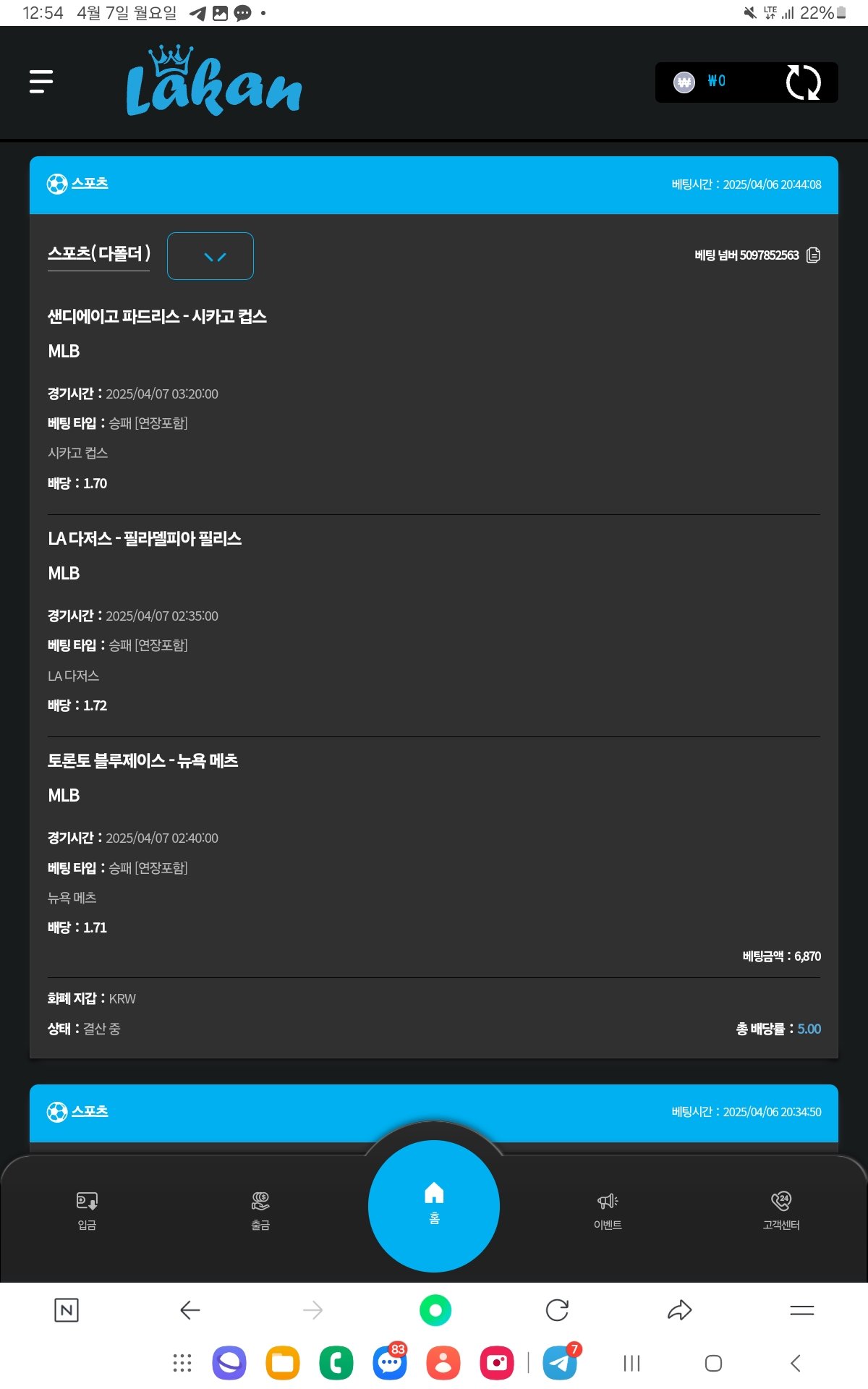Go back to the previous page

190,1310
